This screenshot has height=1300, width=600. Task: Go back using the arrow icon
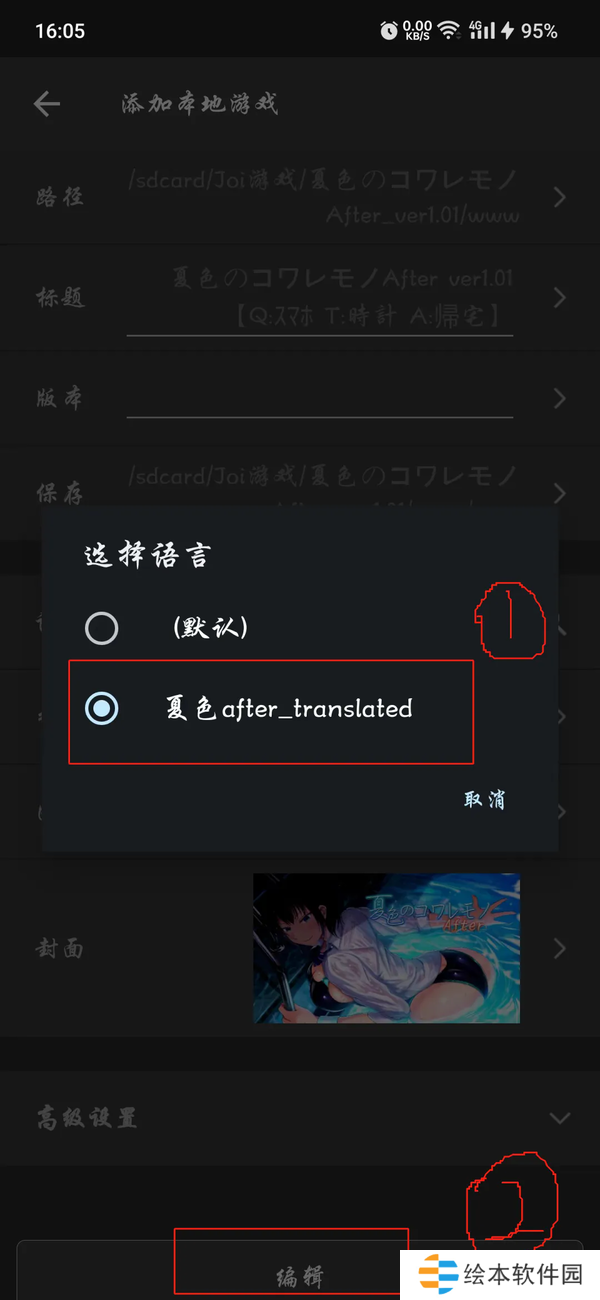click(x=47, y=104)
